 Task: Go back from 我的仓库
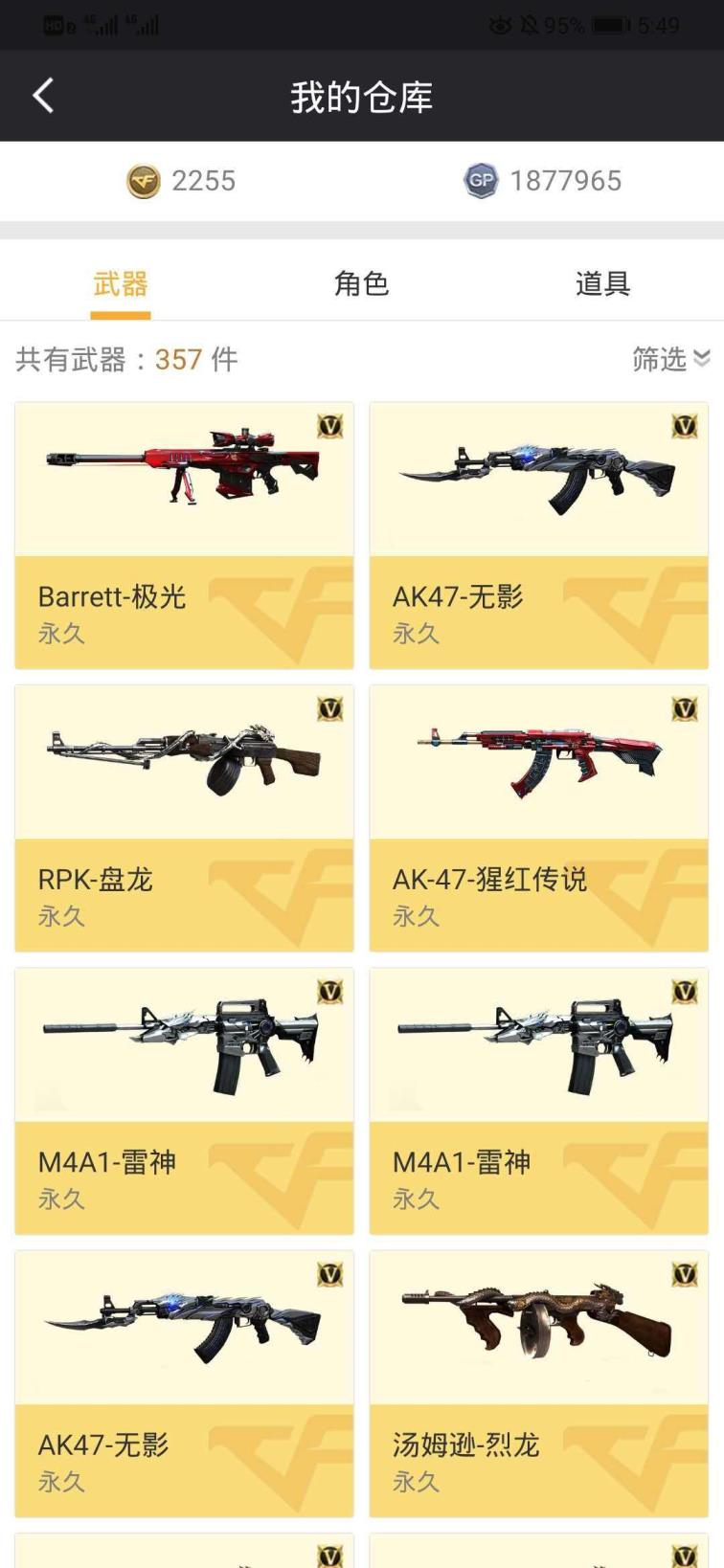click(43, 96)
